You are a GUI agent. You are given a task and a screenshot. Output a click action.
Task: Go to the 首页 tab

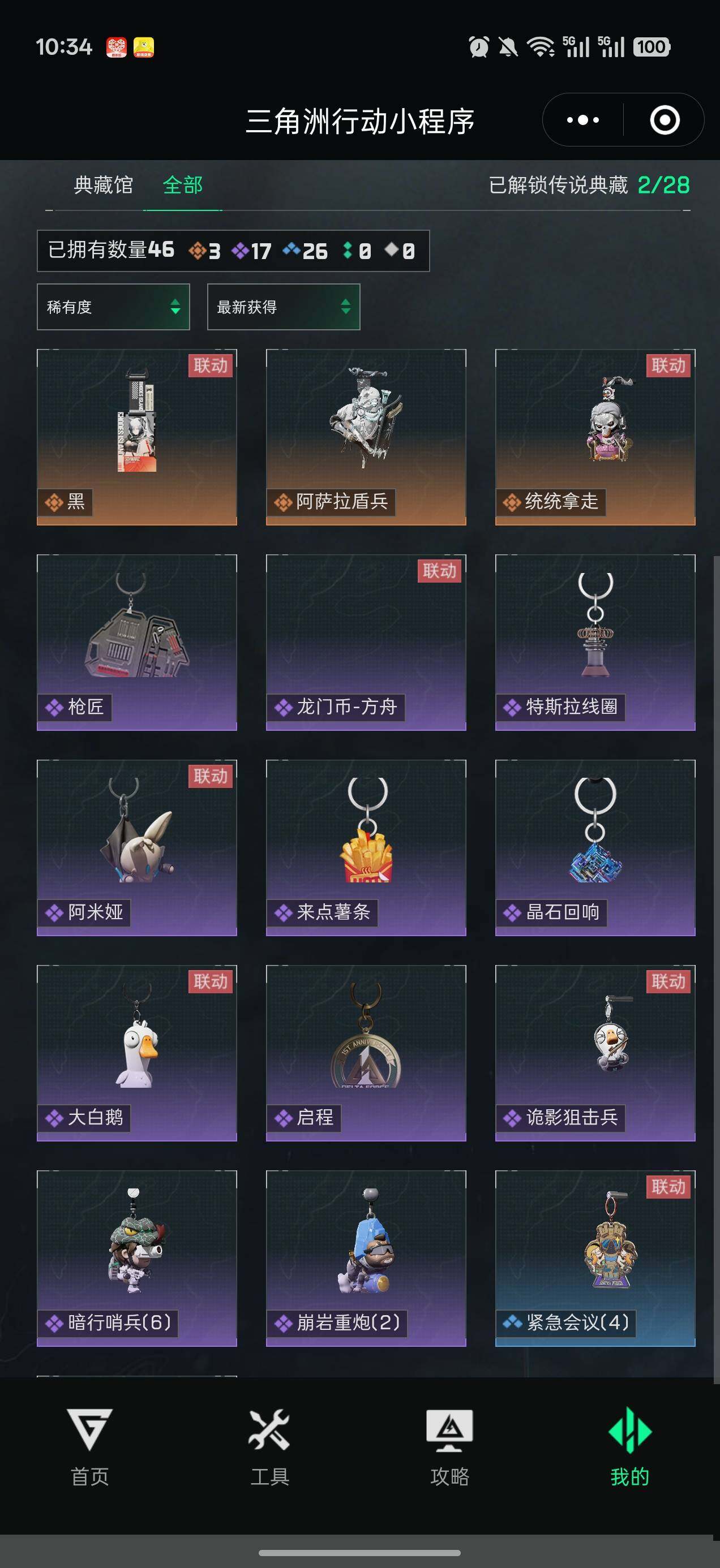point(90,1448)
